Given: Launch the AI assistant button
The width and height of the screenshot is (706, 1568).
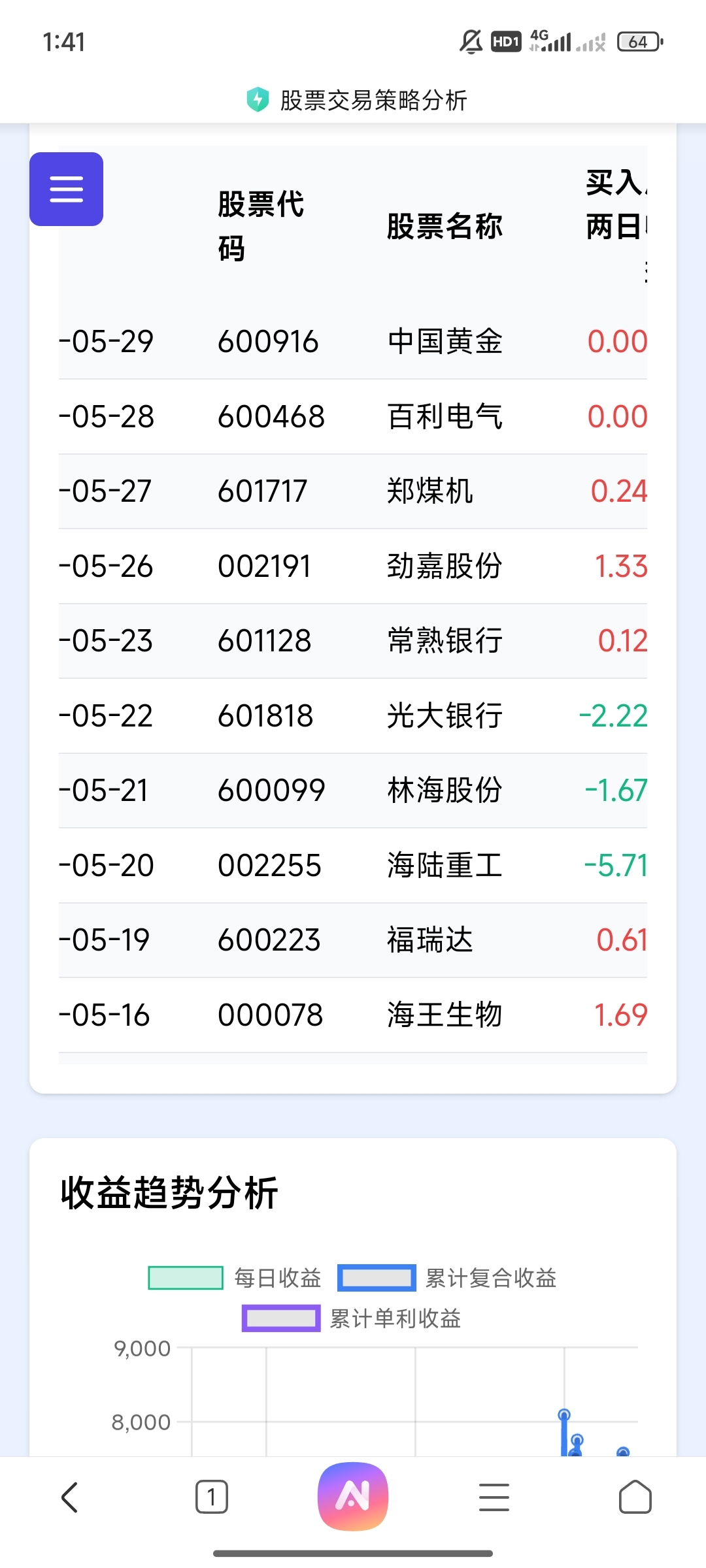Looking at the screenshot, I should point(353,1496).
